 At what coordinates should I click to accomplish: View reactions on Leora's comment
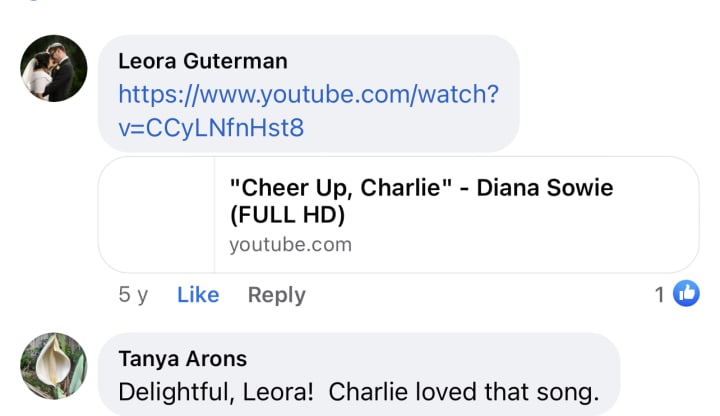pos(677,293)
